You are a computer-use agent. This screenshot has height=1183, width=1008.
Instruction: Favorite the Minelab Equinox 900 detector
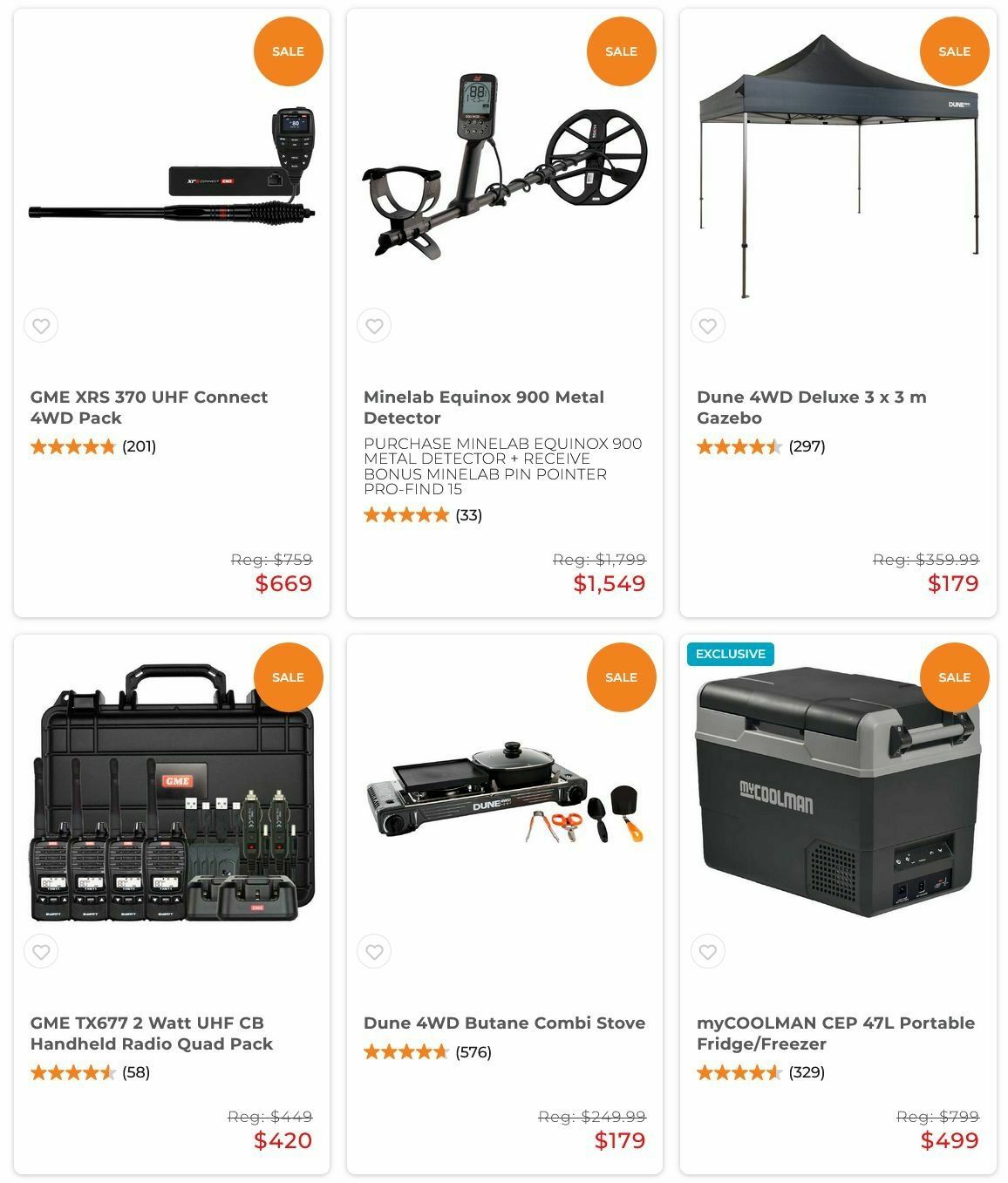(x=374, y=326)
